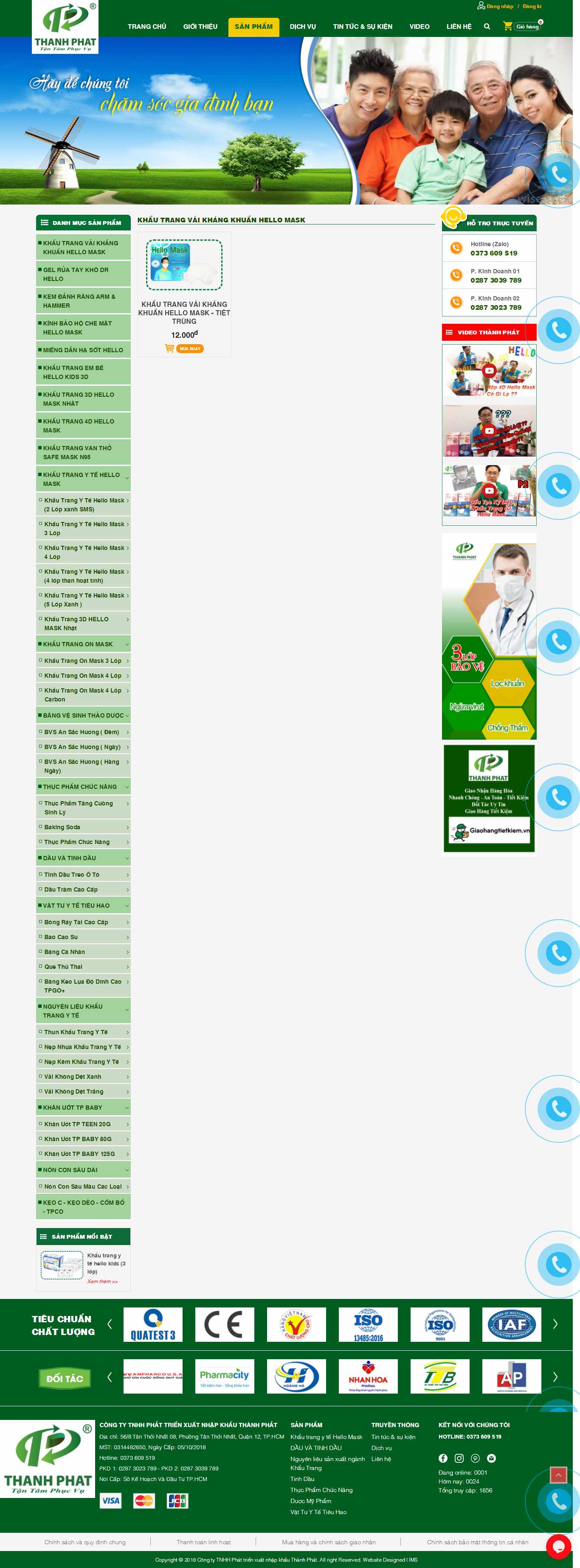Show next quality standard logos
Viewport: 580px width, 1568px height.
pyautogui.click(x=555, y=1324)
